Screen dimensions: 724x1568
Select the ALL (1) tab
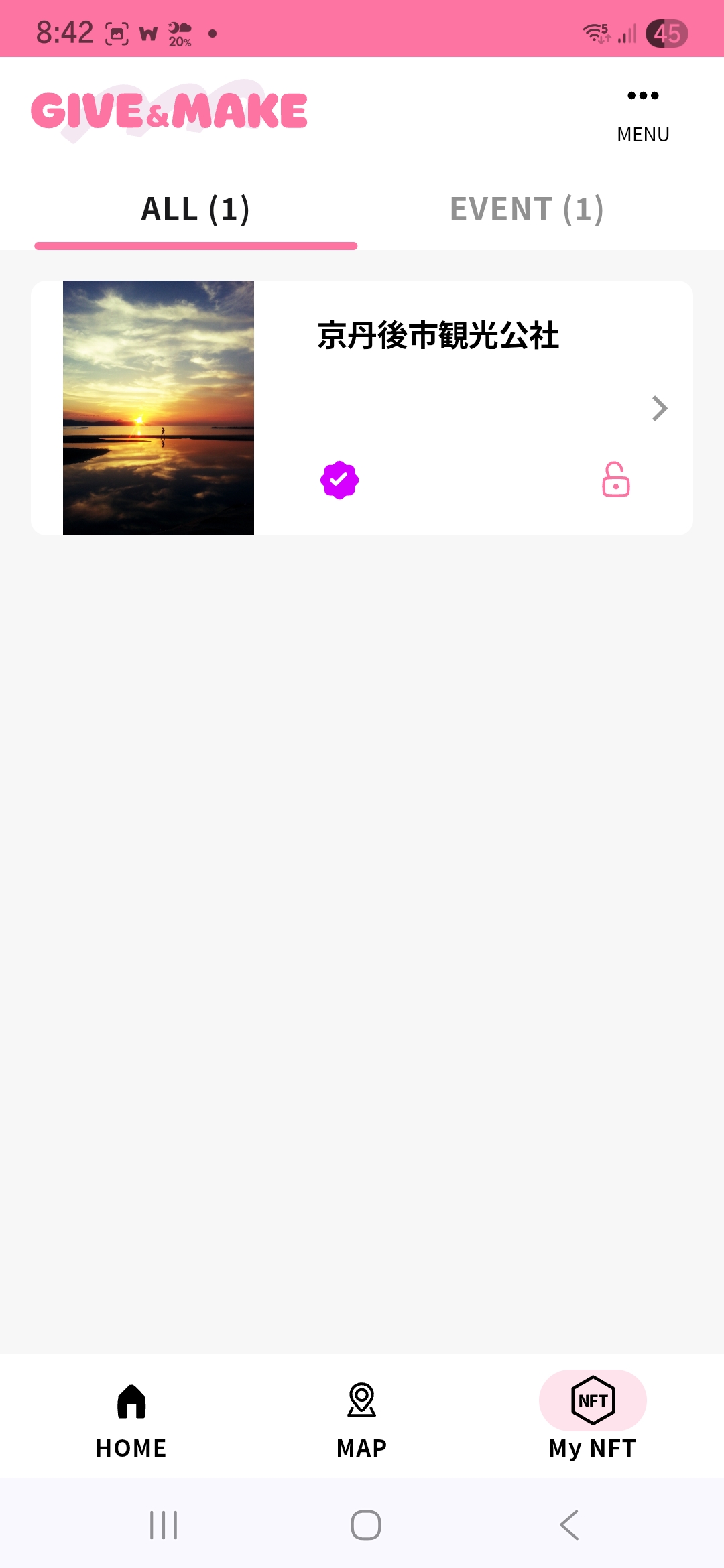pos(195,210)
